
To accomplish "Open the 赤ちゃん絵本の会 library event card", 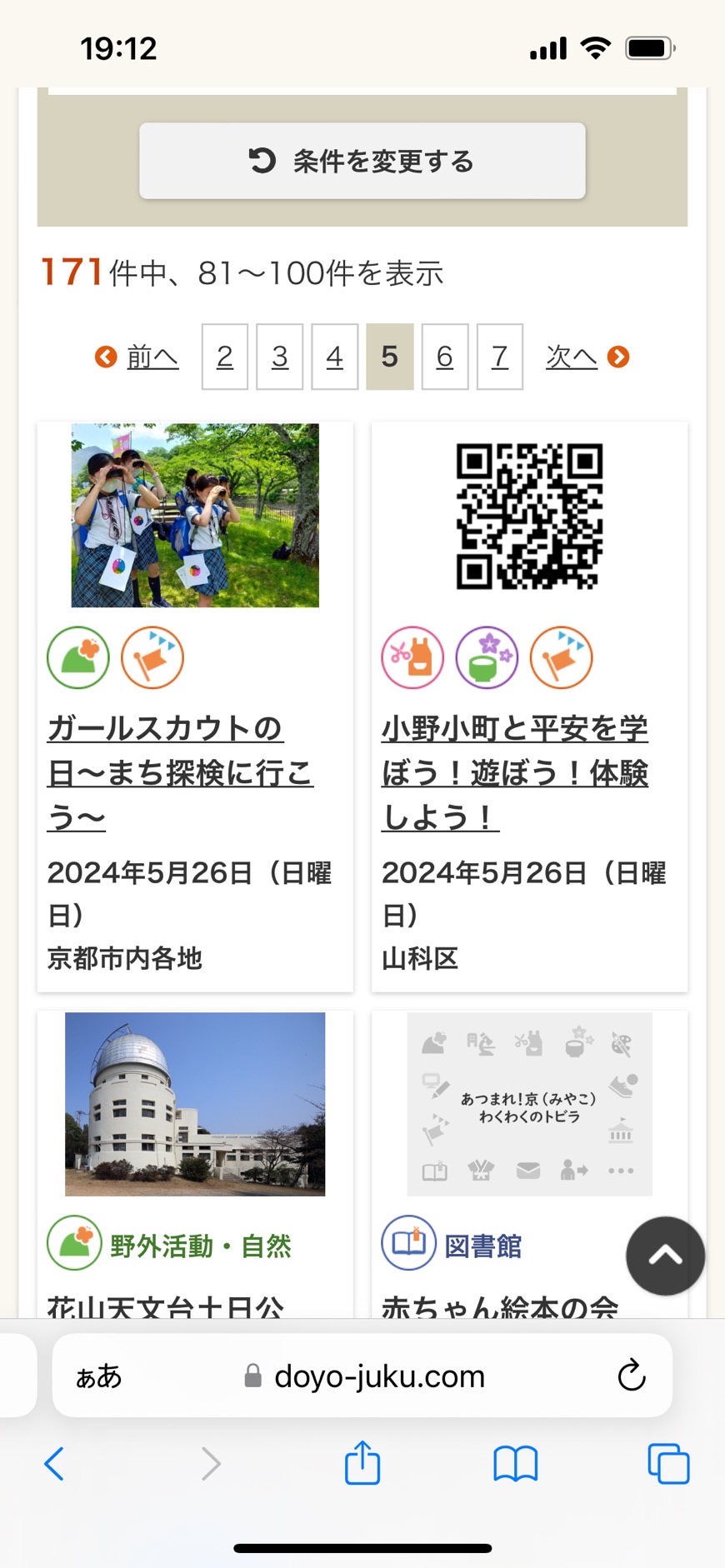I will point(500,1307).
